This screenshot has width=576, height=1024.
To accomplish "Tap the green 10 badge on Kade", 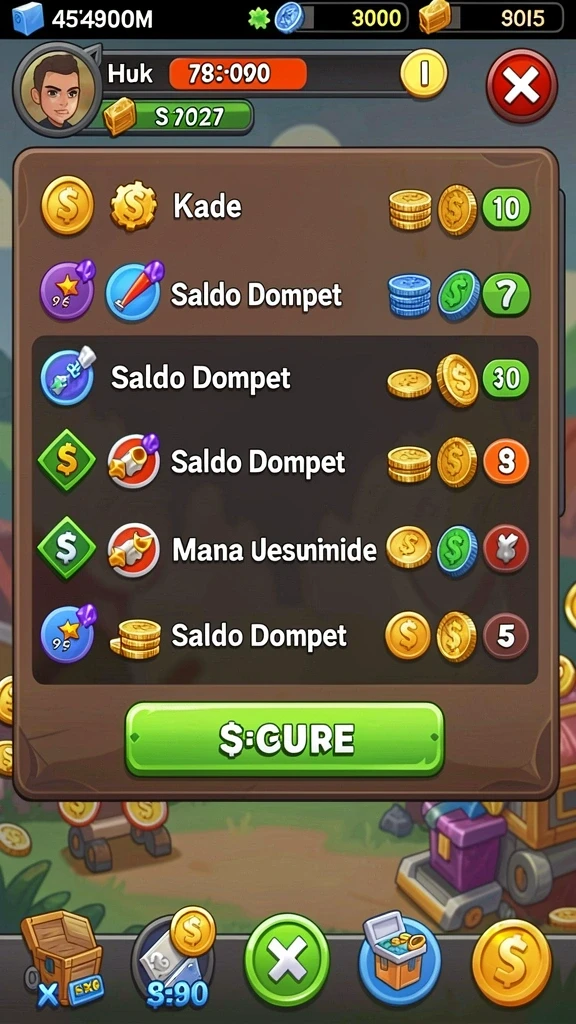I will tap(506, 209).
